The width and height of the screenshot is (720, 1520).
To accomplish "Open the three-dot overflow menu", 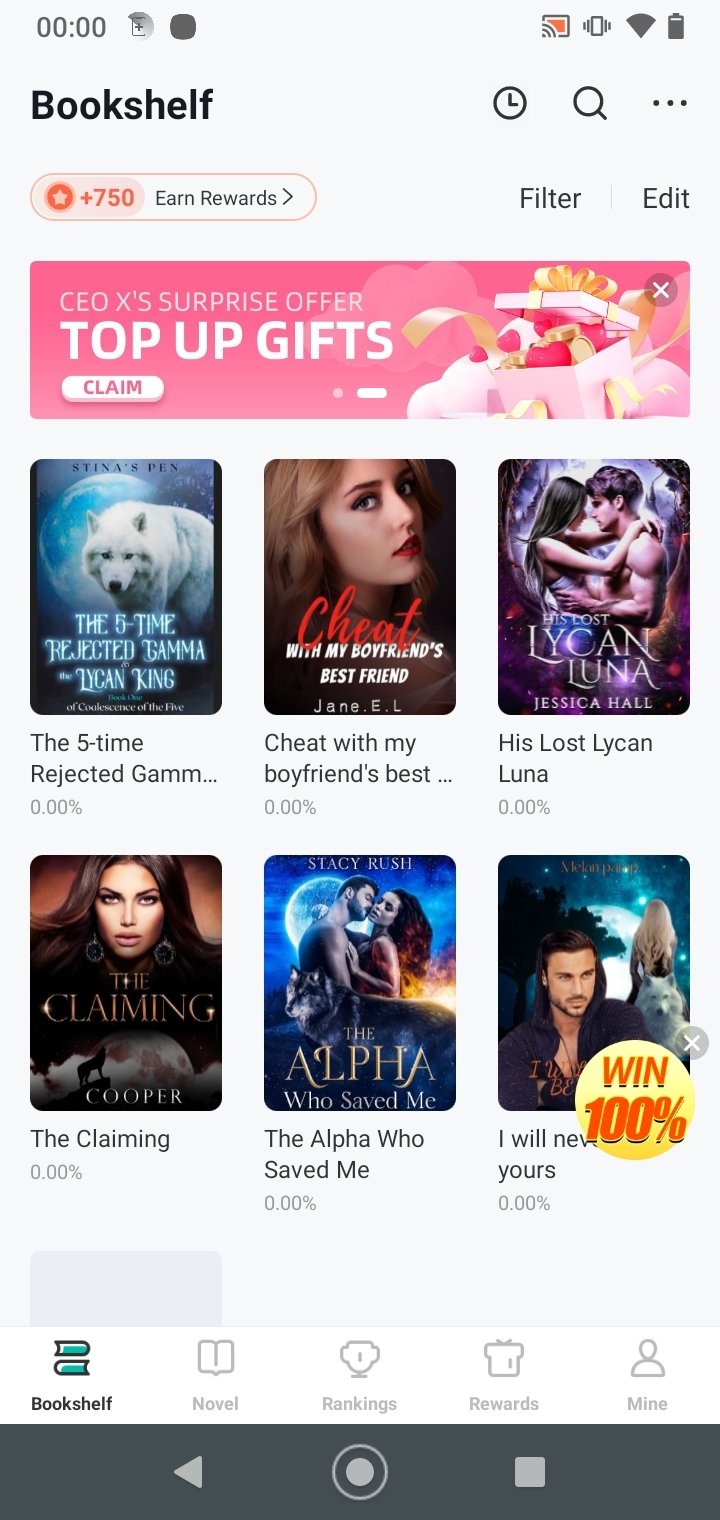I will (x=669, y=103).
